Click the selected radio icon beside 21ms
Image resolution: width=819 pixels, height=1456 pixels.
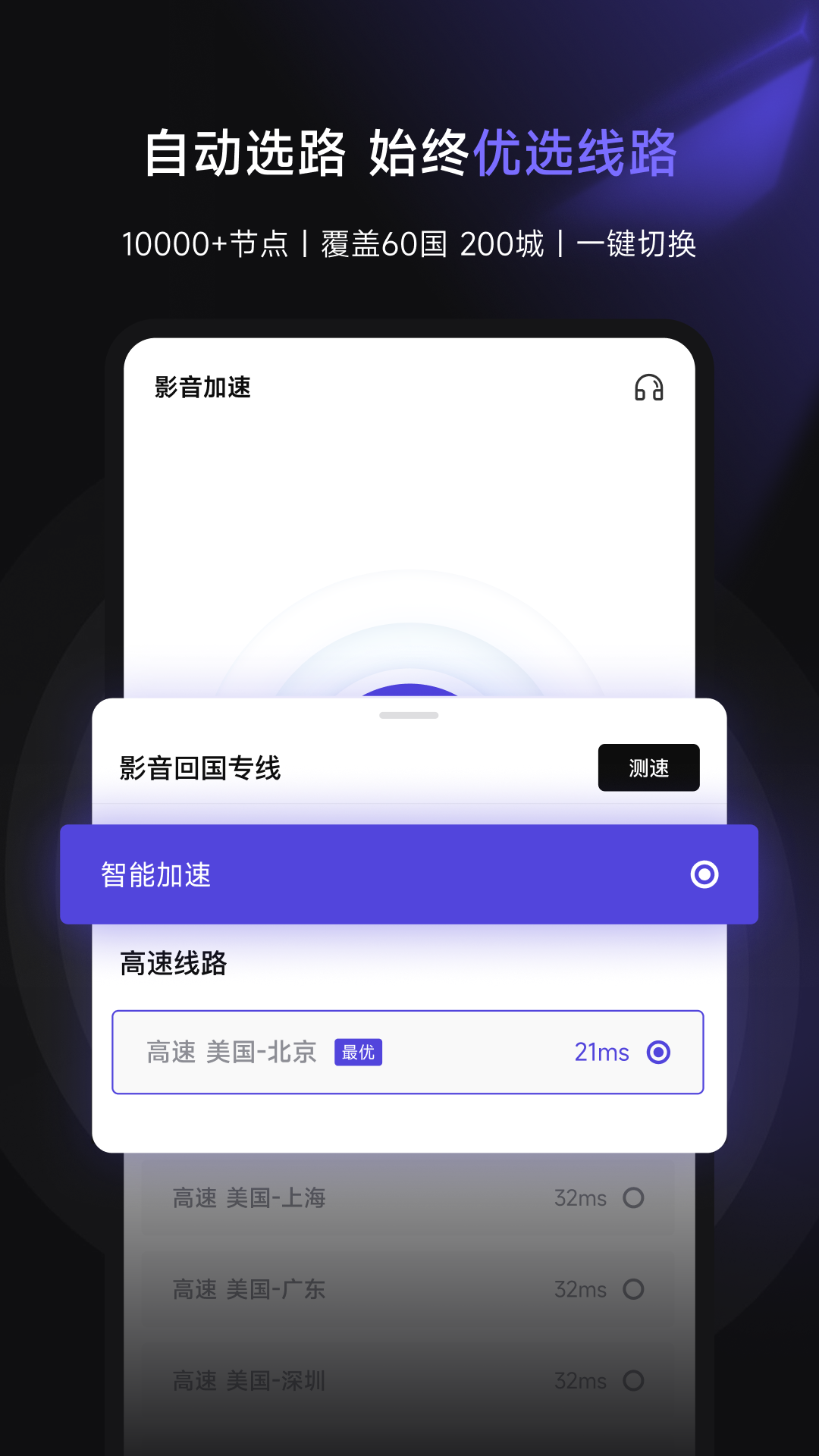(x=659, y=1053)
